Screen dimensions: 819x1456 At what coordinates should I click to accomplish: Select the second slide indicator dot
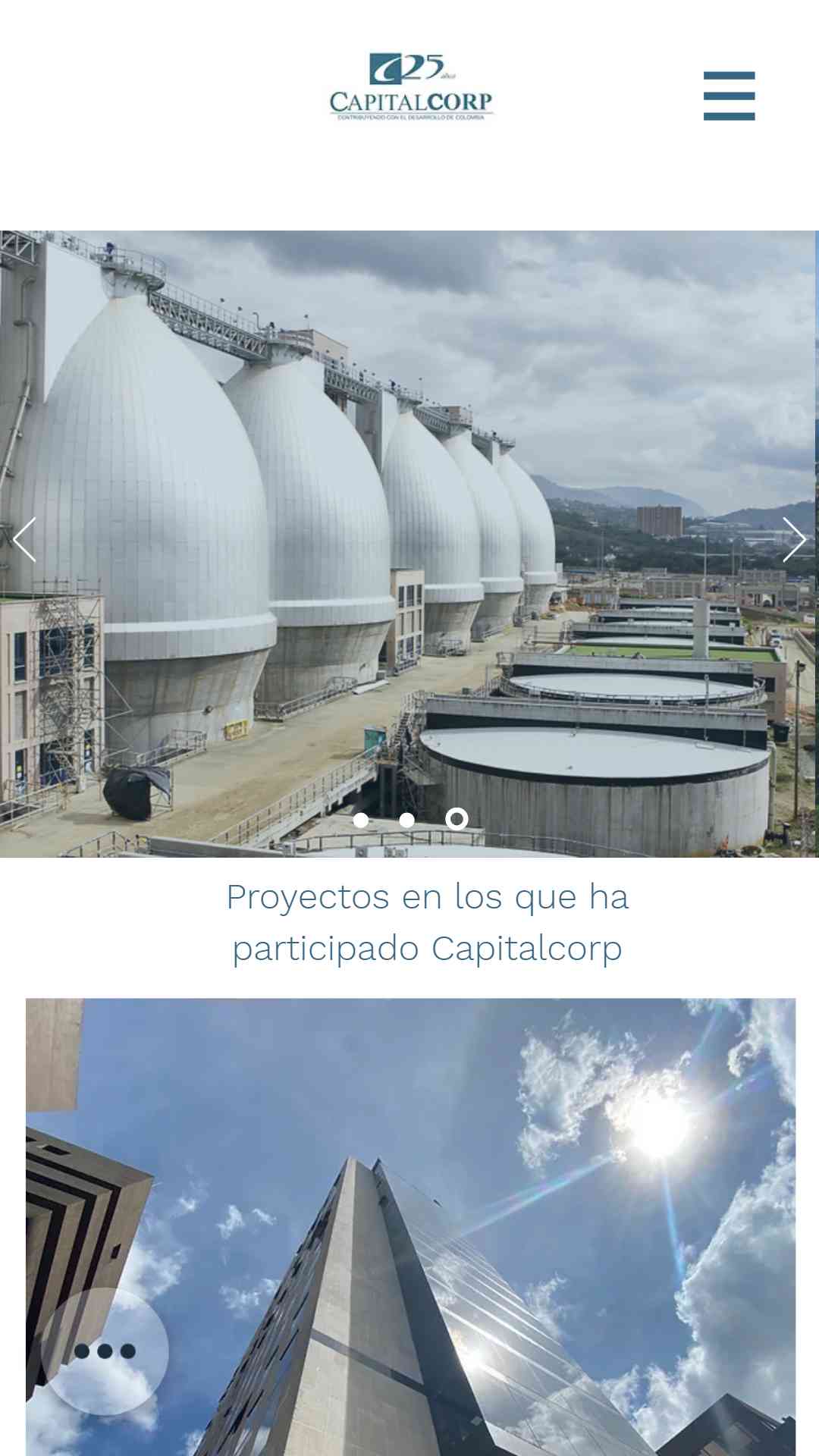tap(407, 820)
